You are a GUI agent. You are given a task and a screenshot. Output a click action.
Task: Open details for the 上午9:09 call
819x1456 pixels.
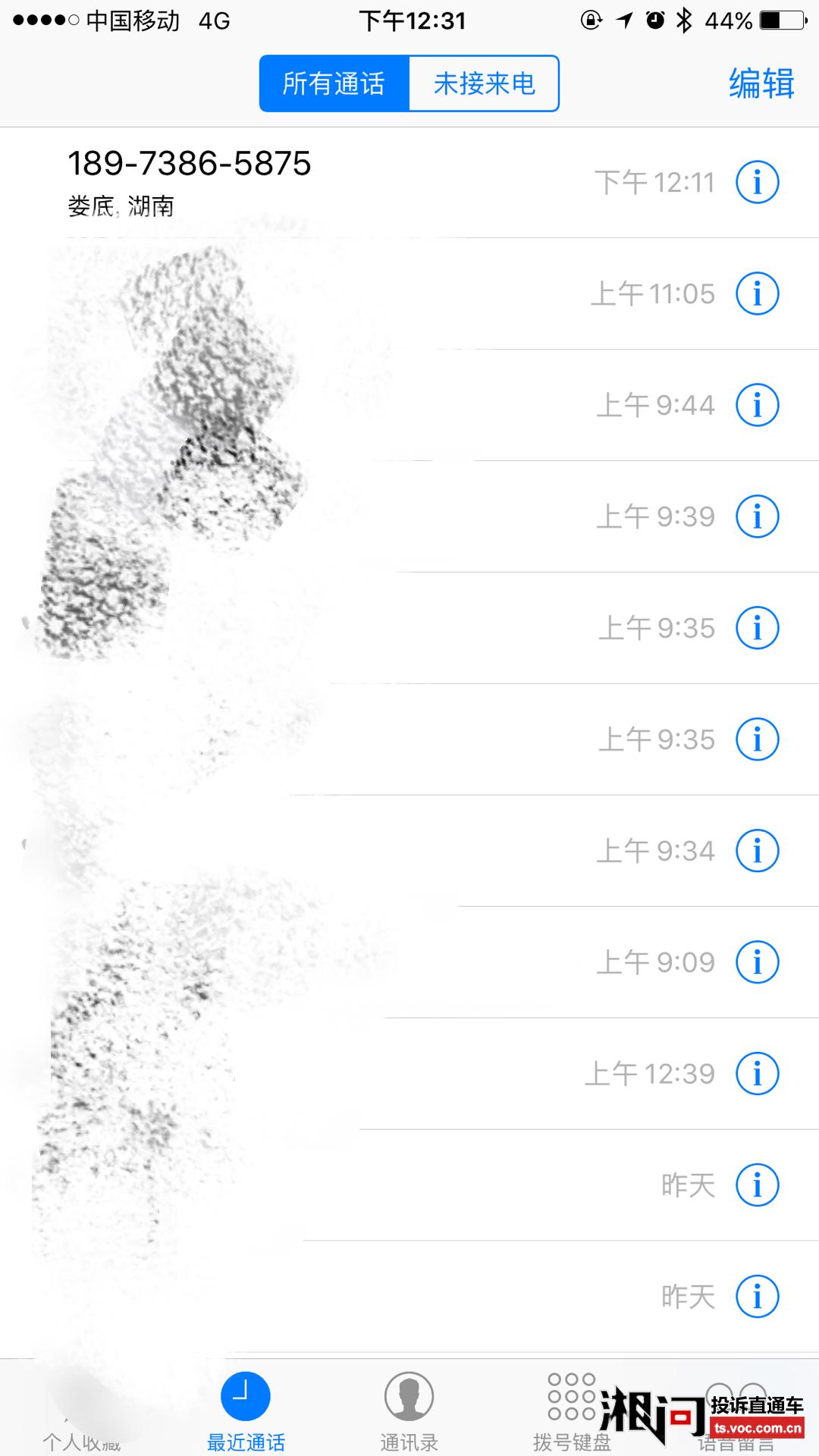point(756,961)
